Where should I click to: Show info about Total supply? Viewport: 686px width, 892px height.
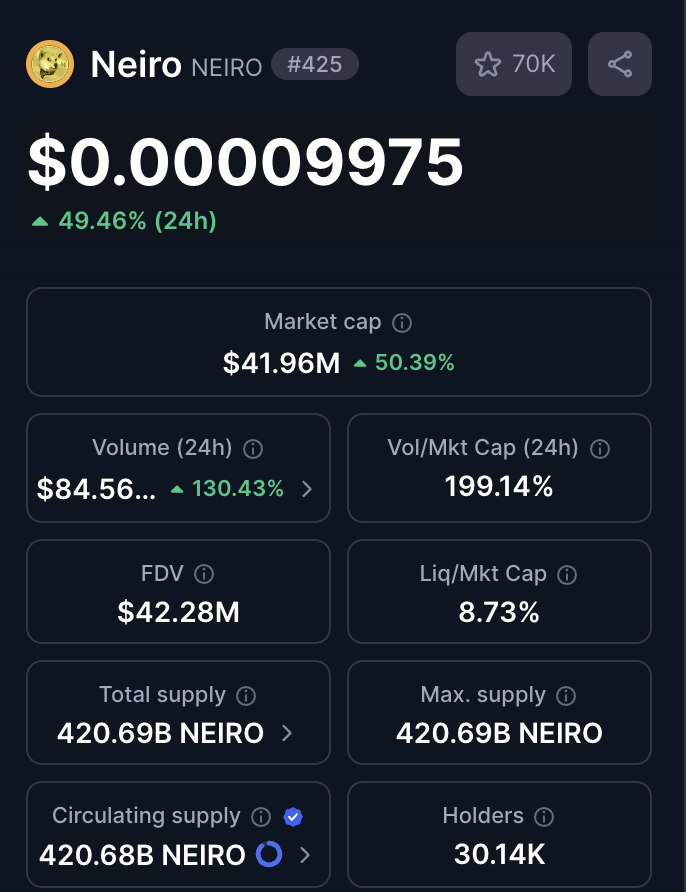tap(246, 695)
